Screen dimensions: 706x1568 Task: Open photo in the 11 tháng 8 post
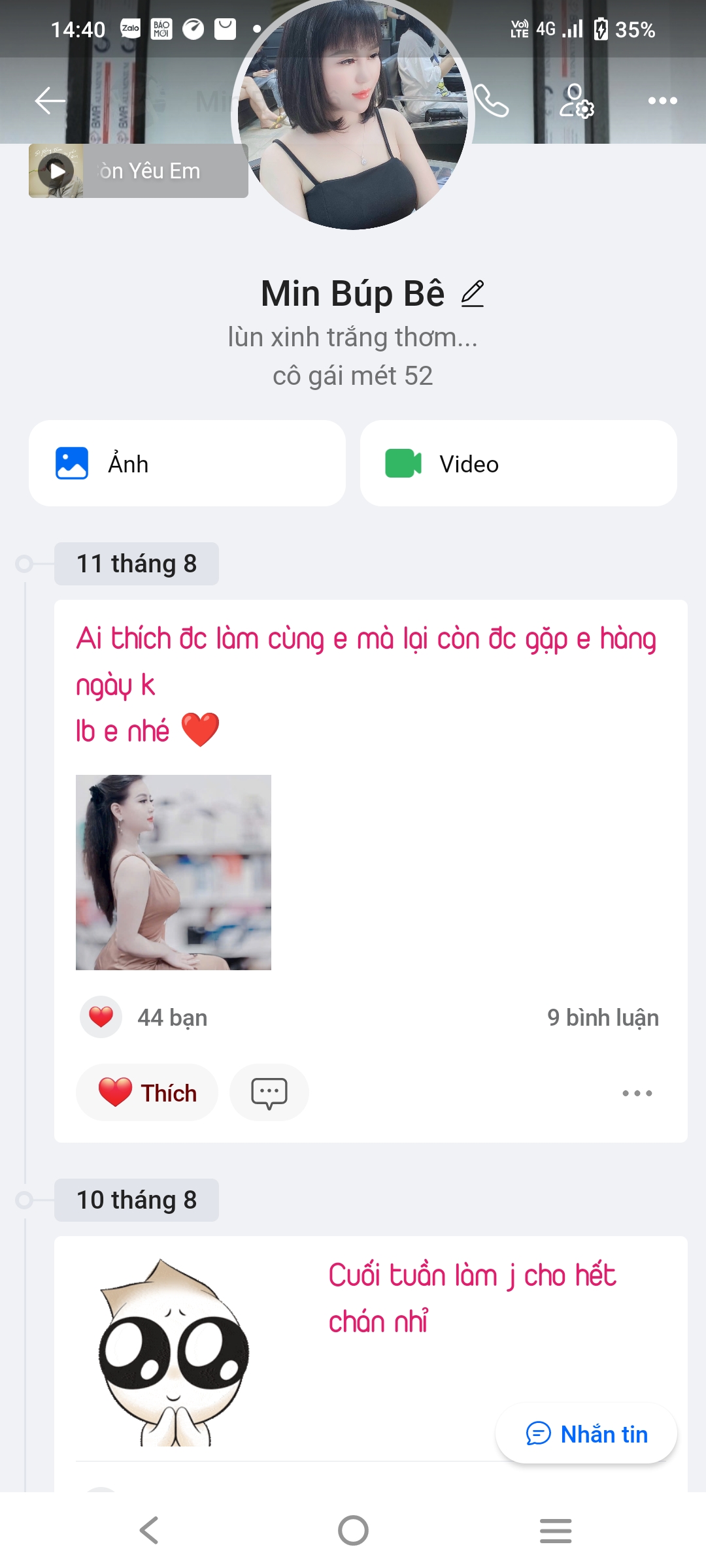point(173,872)
